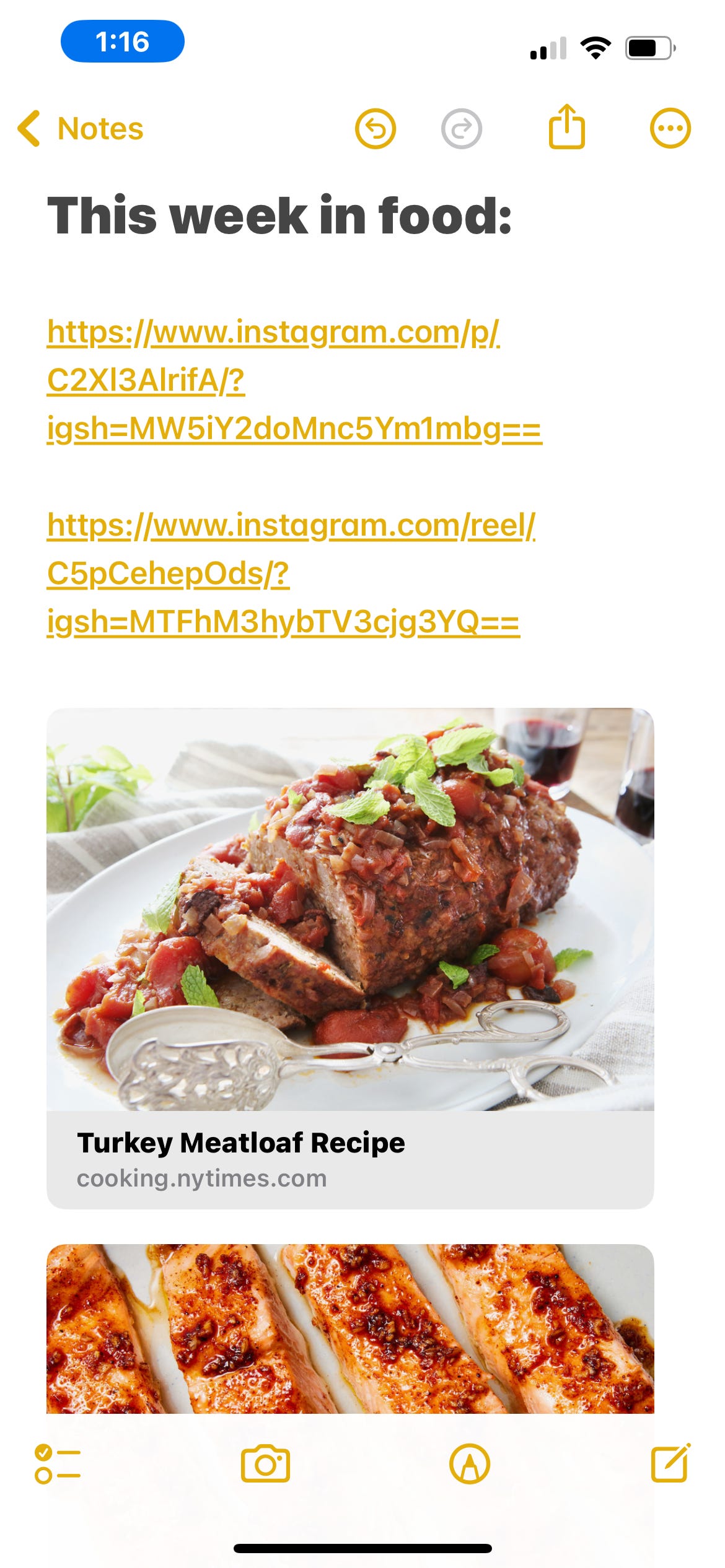The height and width of the screenshot is (1568, 725).
Task: Open the Instagram post link C2XI3AlrifA
Action: [294, 380]
